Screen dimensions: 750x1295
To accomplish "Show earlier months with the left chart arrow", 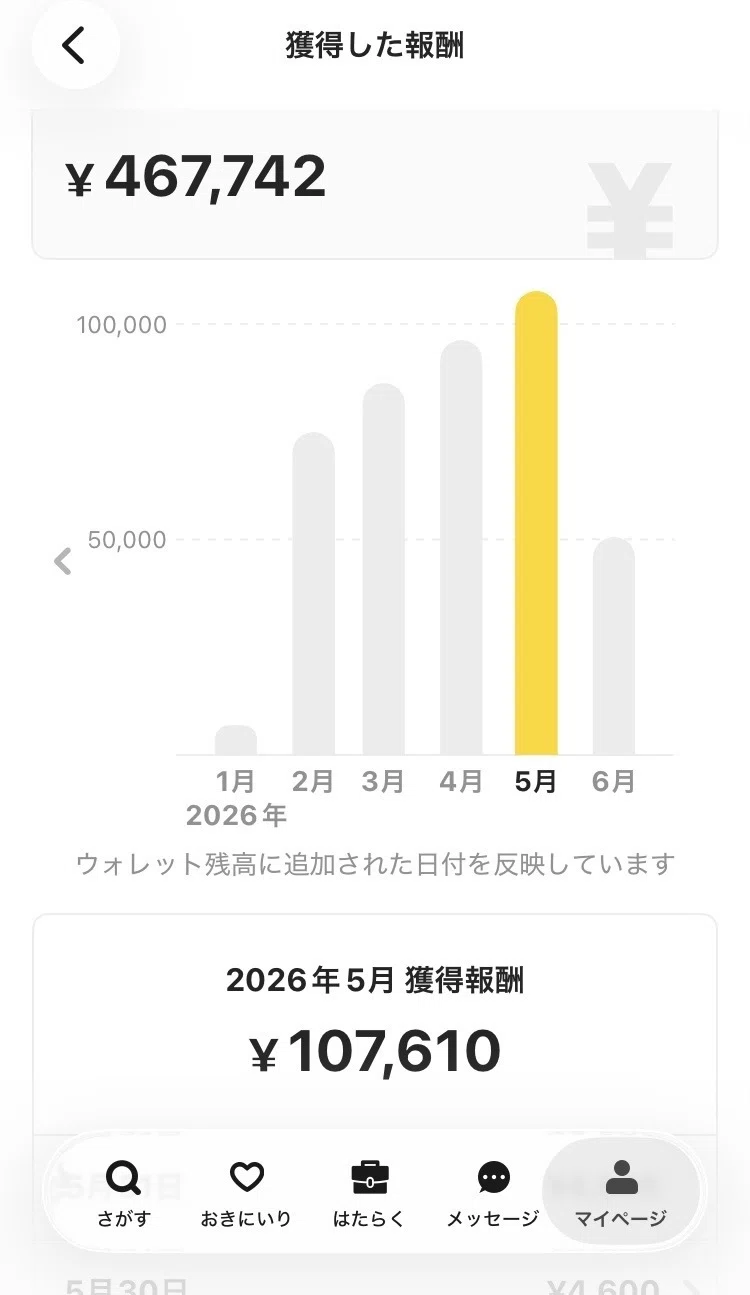I will tap(63, 561).
